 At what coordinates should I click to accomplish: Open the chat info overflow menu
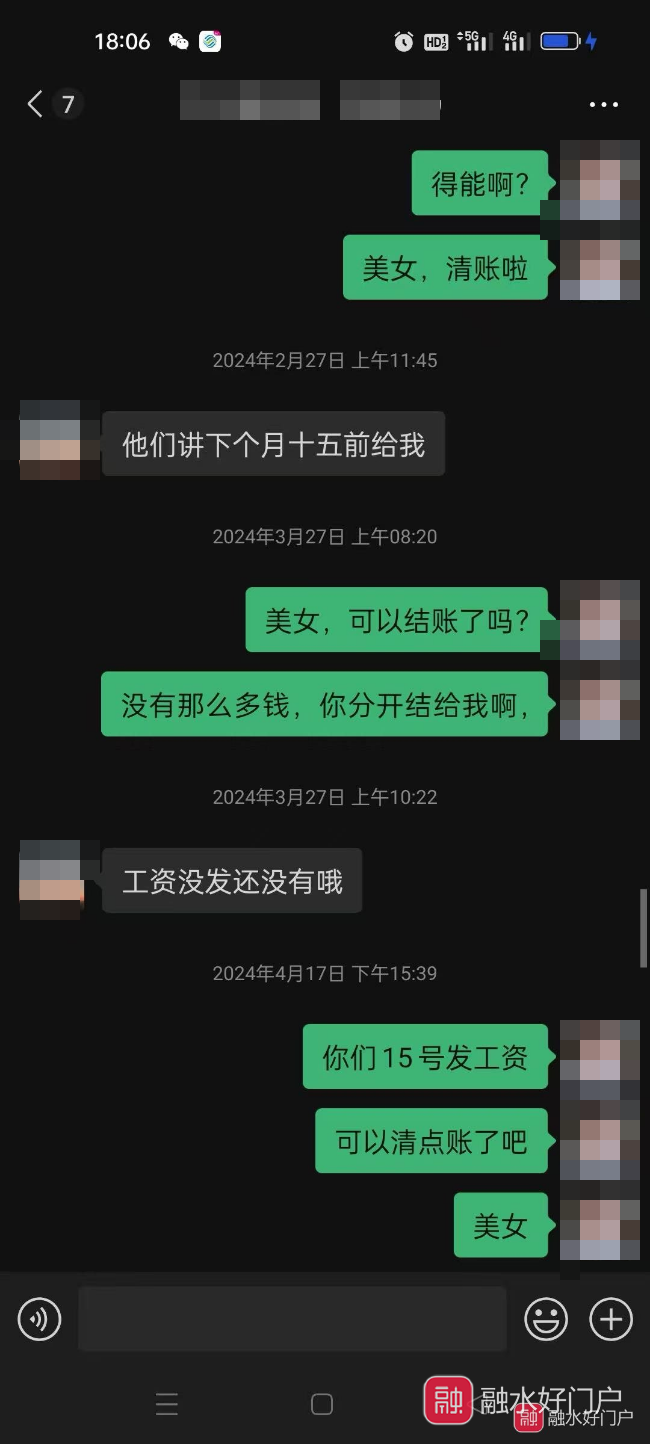[604, 104]
